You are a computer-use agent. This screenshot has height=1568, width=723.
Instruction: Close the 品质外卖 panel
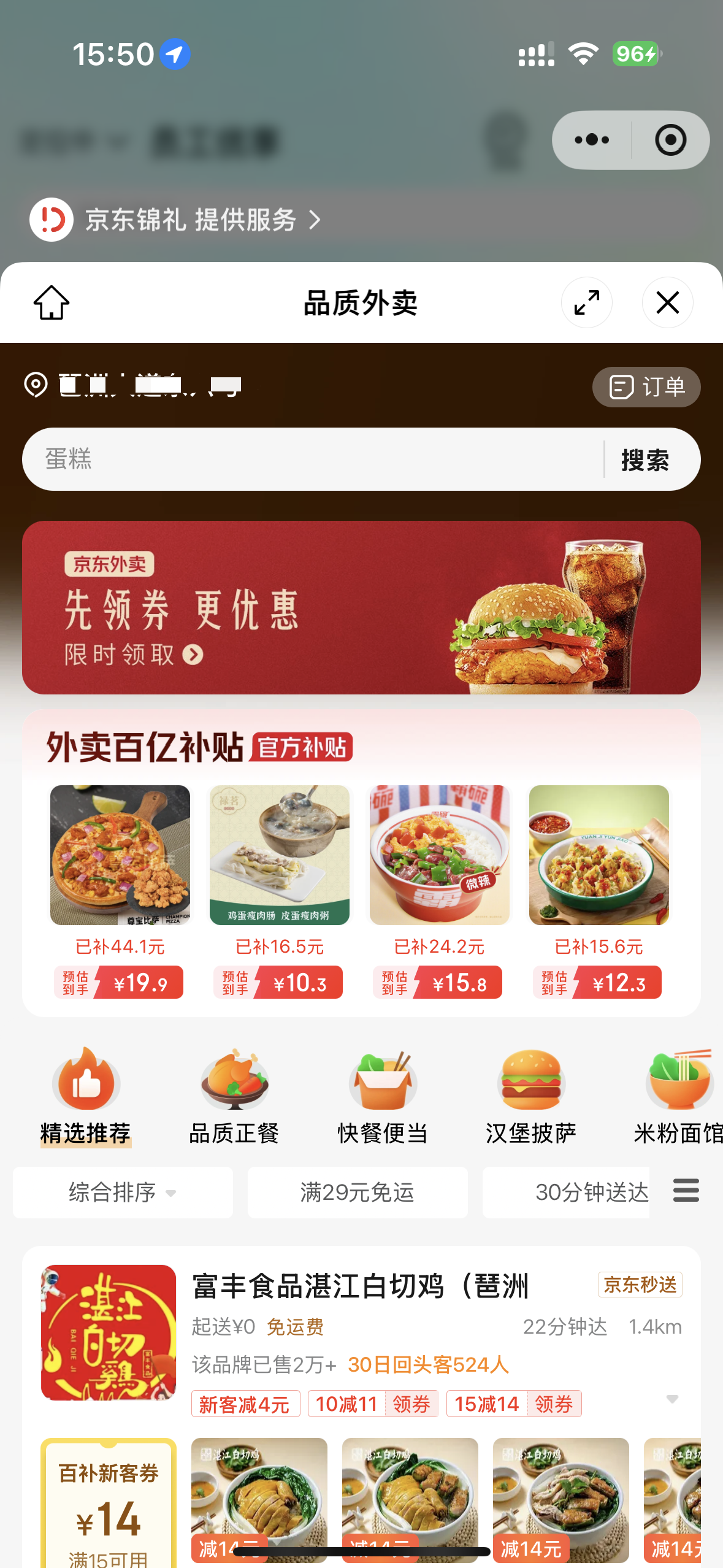pos(667,302)
